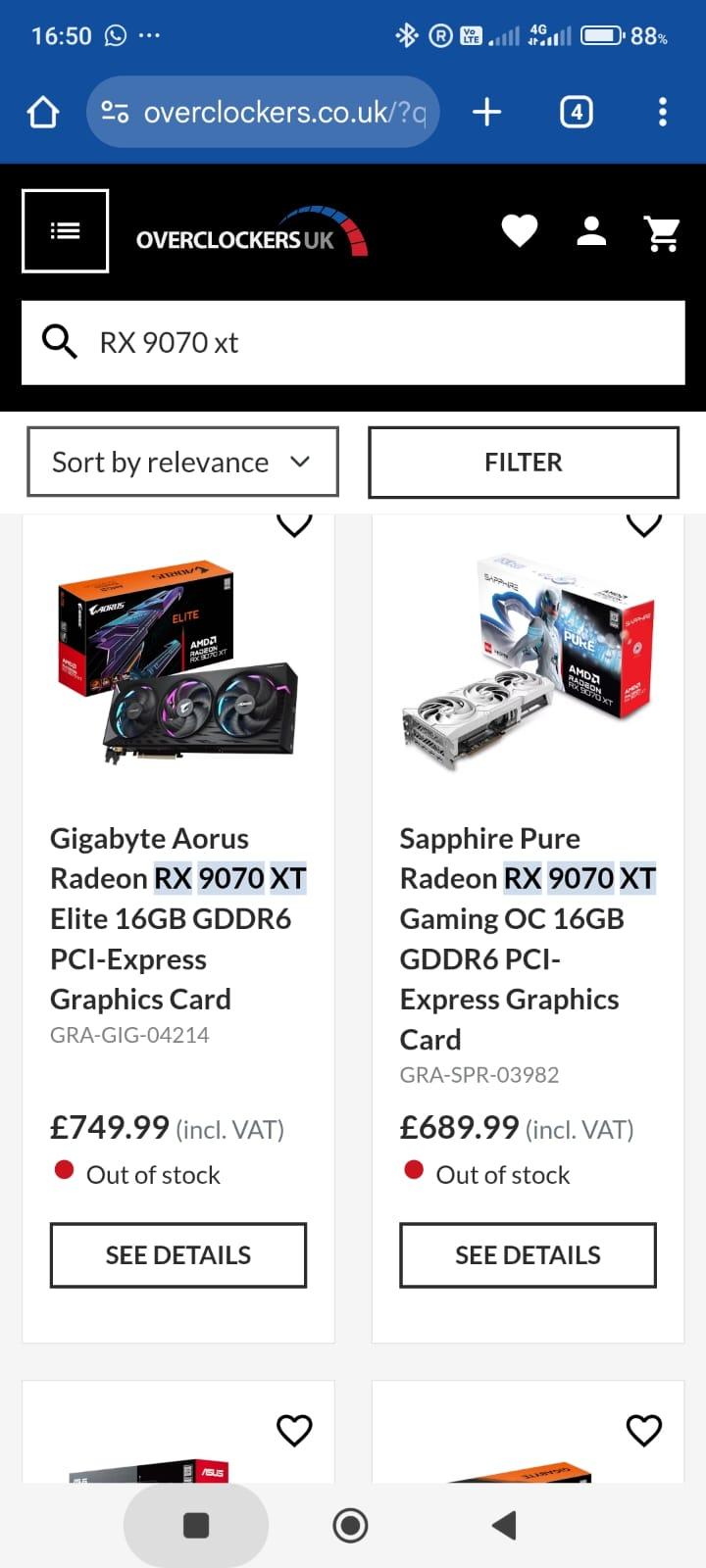Open the account profile icon
Viewport: 706px width, 1568px height.
(591, 231)
